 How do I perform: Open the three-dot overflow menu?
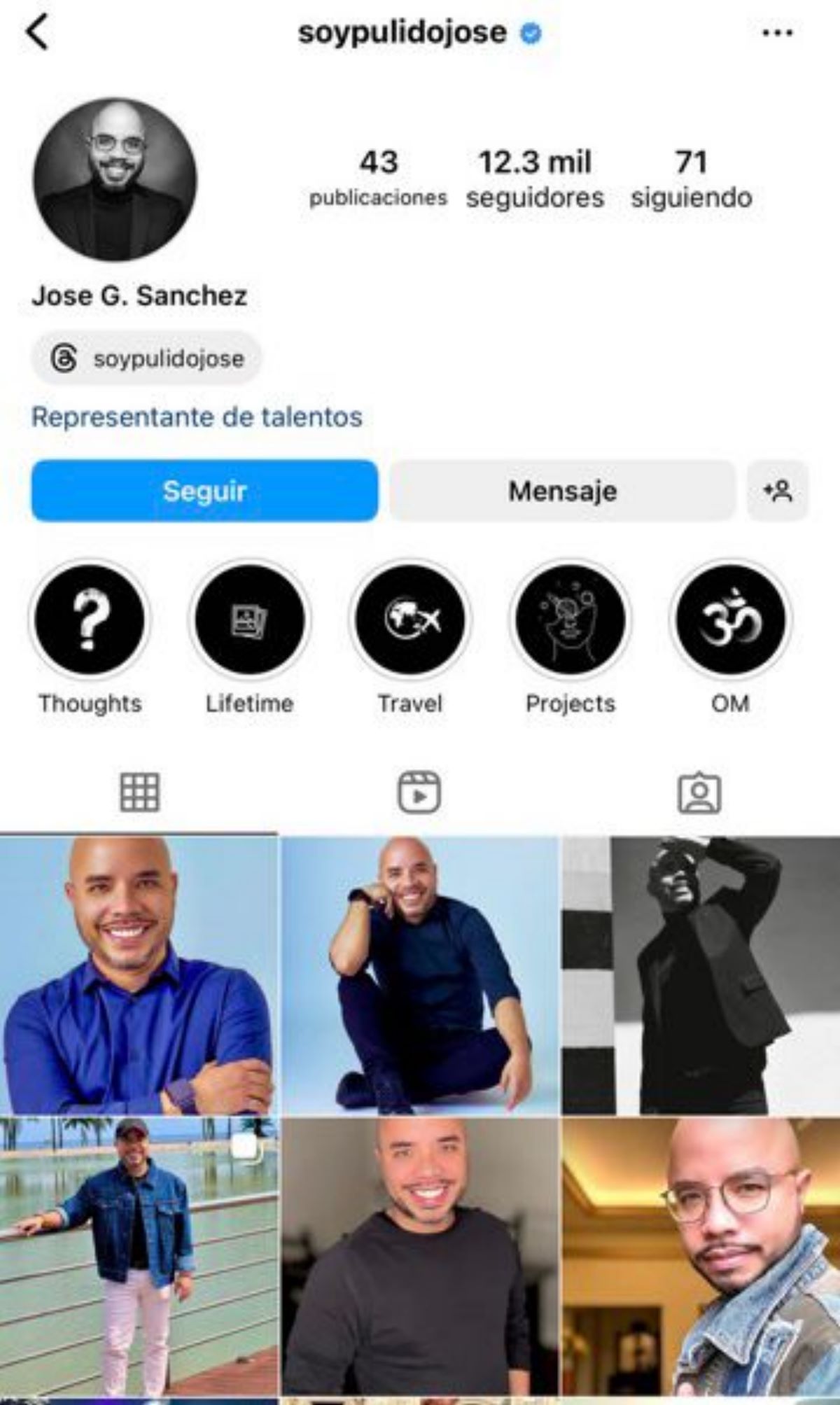tap(777, 33)
